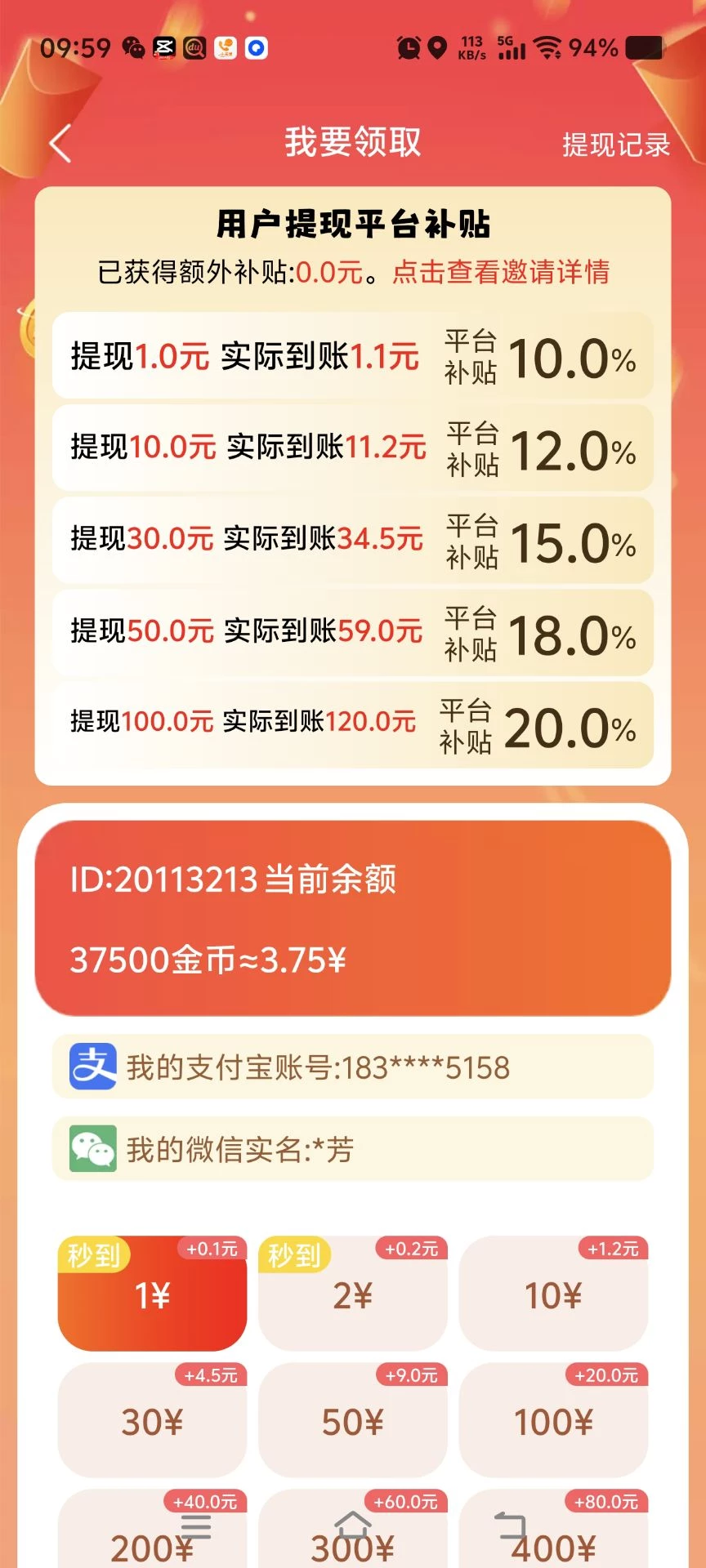
Task: Pick the 100¥ withdrawal amount
Action: (x=553, y=1422)
